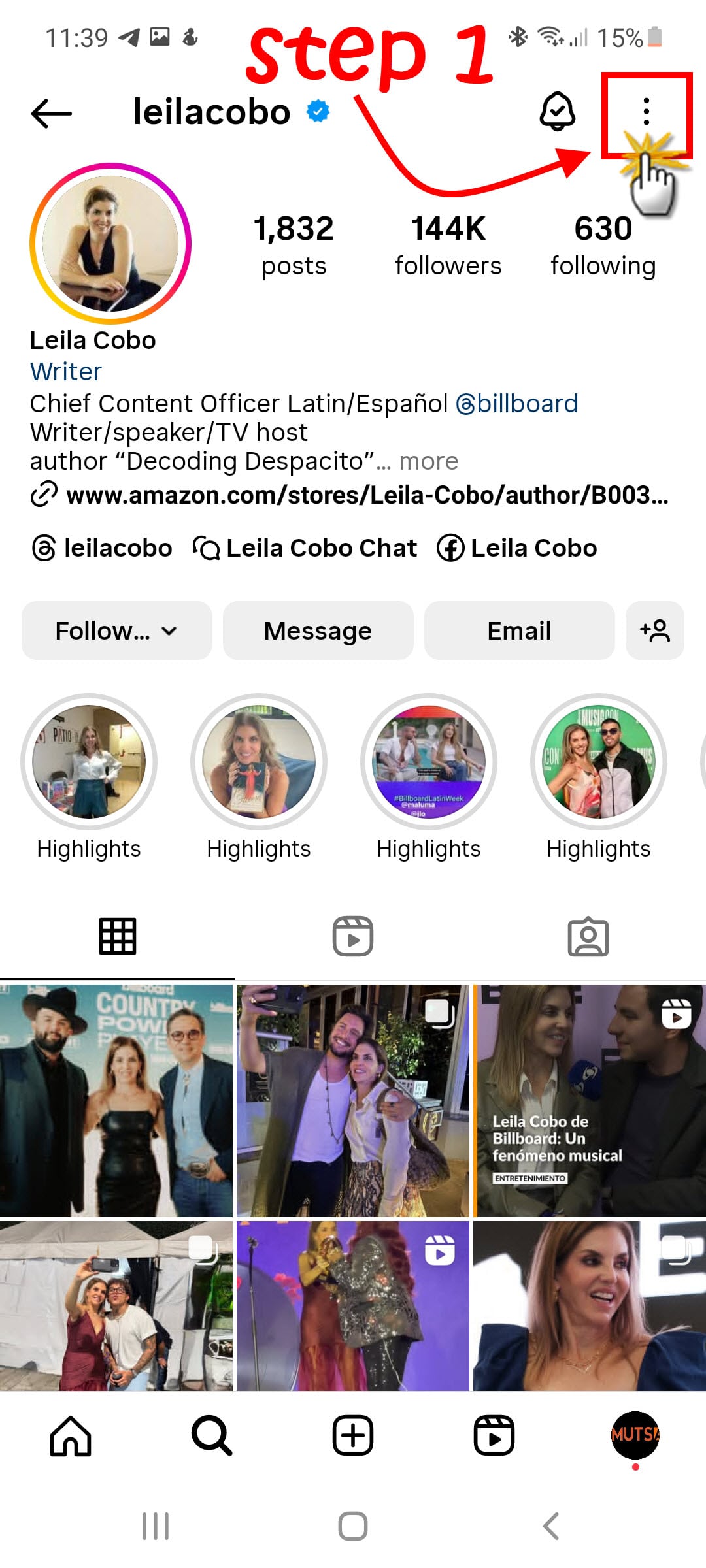706x1568 pixels.
Task: Create a new post with the plus icon
Action: 353,1435
